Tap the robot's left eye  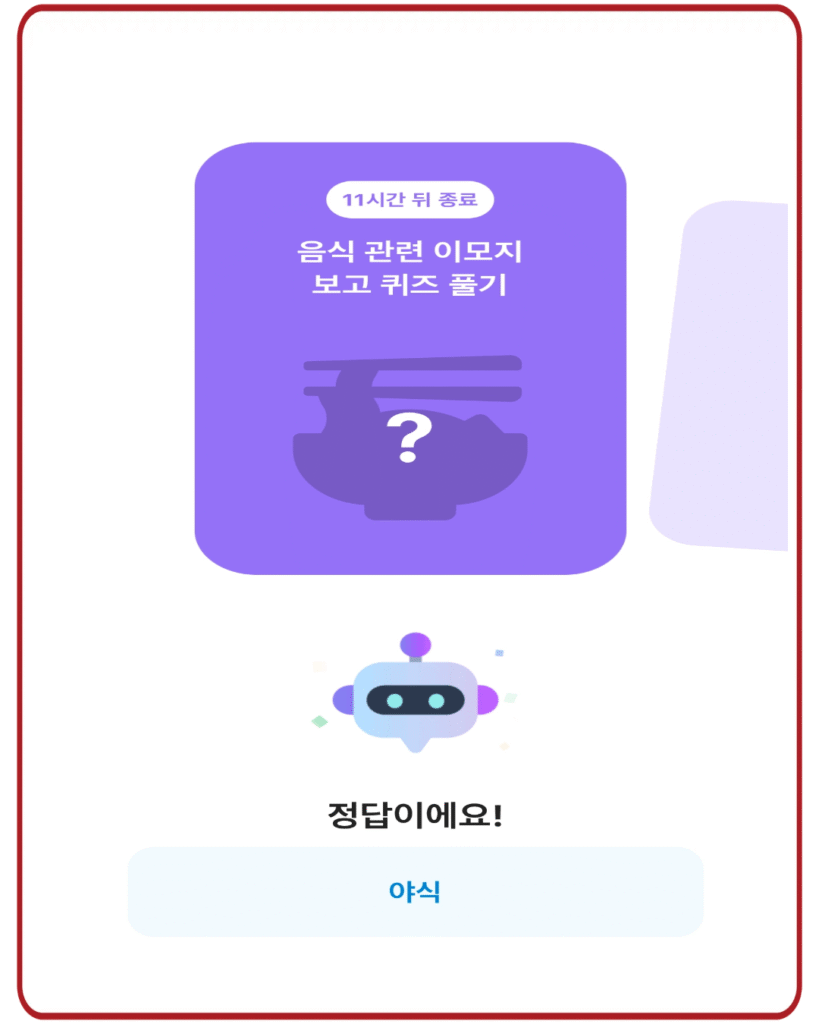point(395,701)
